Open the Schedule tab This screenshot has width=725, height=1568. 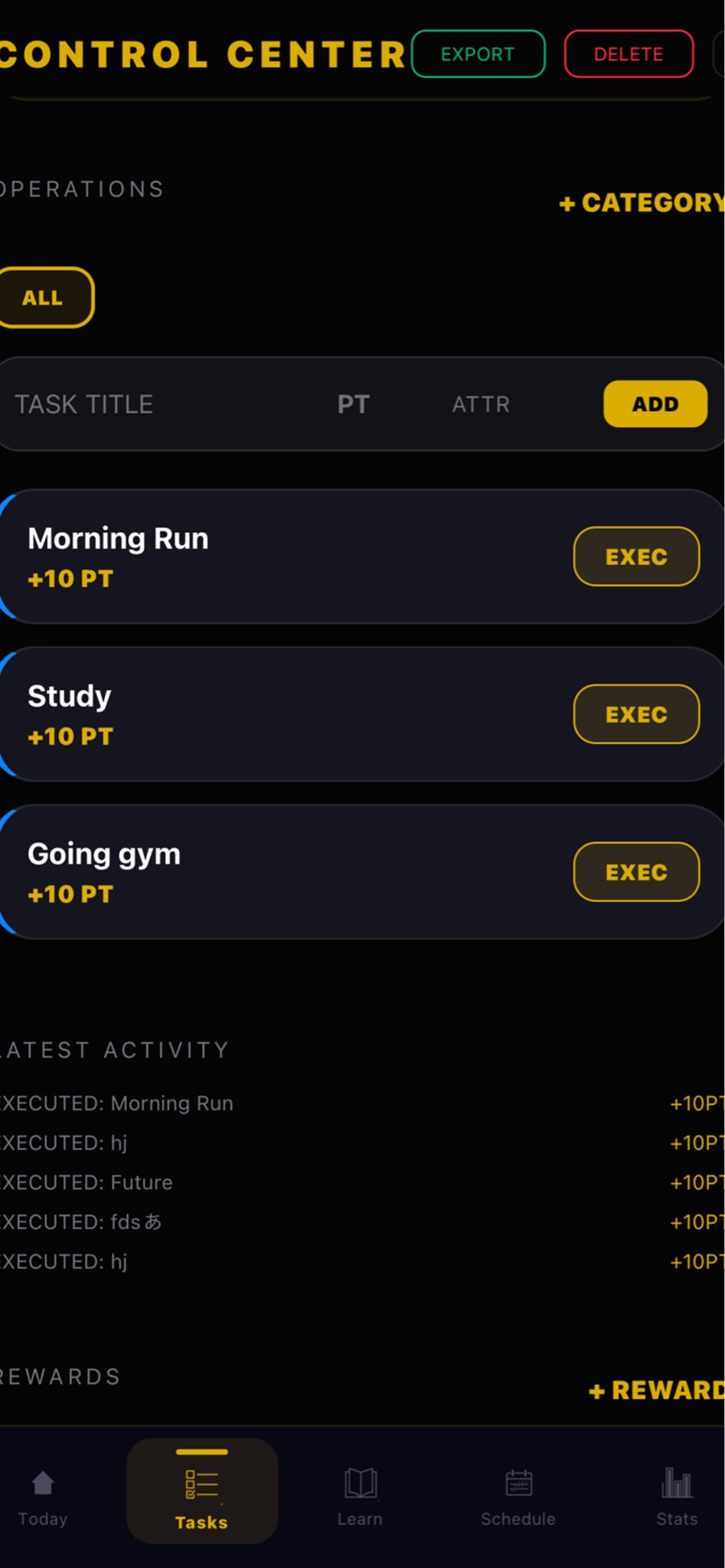pos(518,1497)
